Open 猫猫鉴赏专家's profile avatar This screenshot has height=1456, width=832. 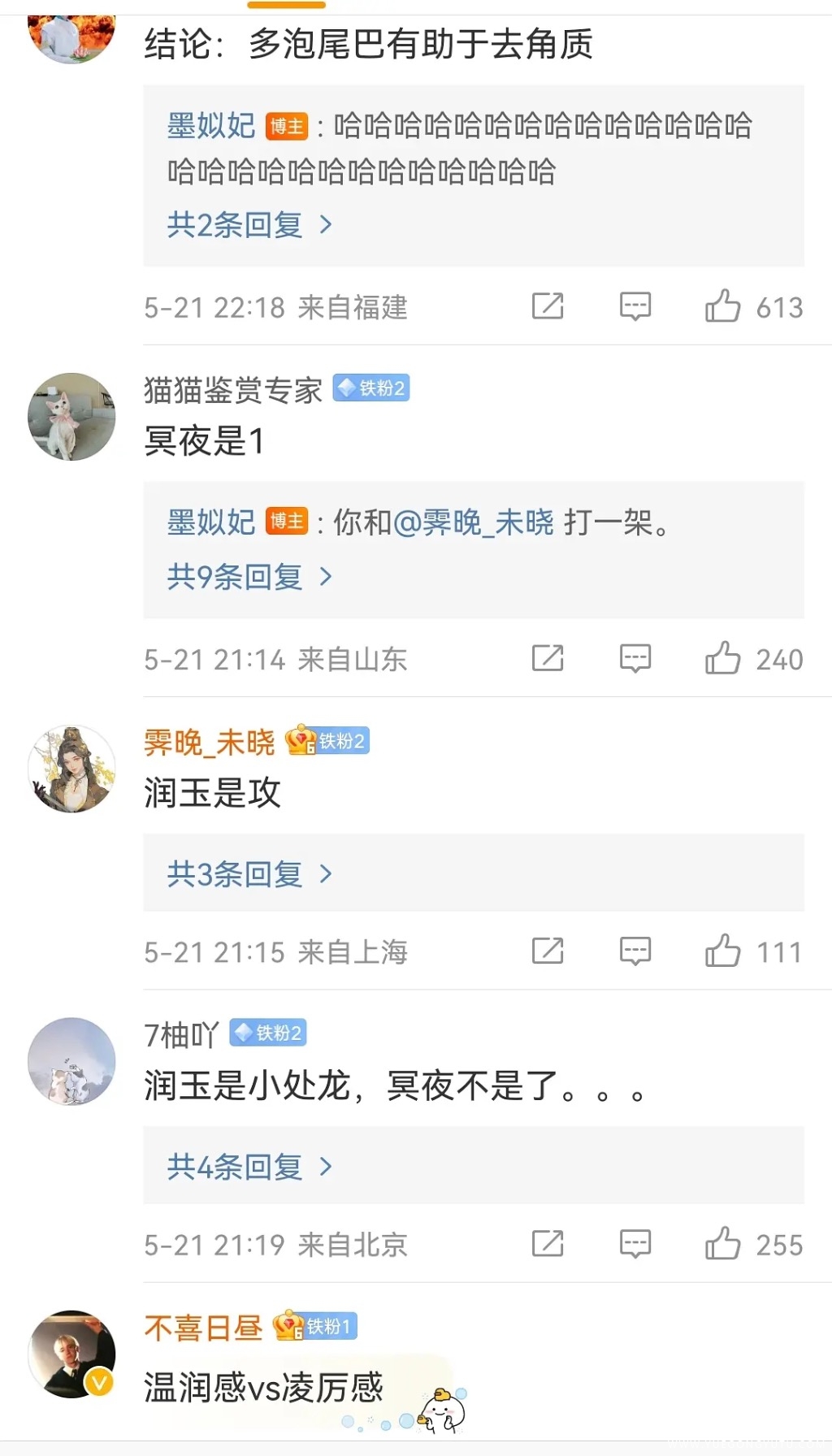(71, 417)
